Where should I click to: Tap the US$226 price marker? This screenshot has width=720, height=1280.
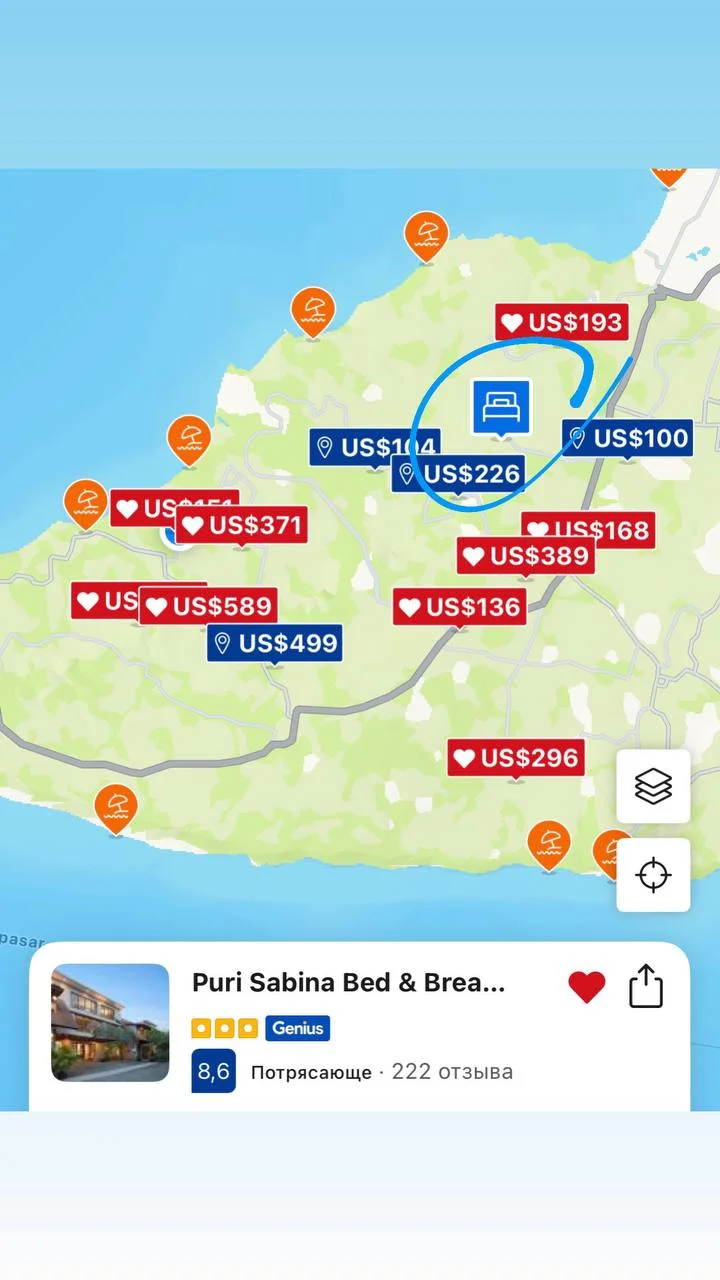coord(459,473)
